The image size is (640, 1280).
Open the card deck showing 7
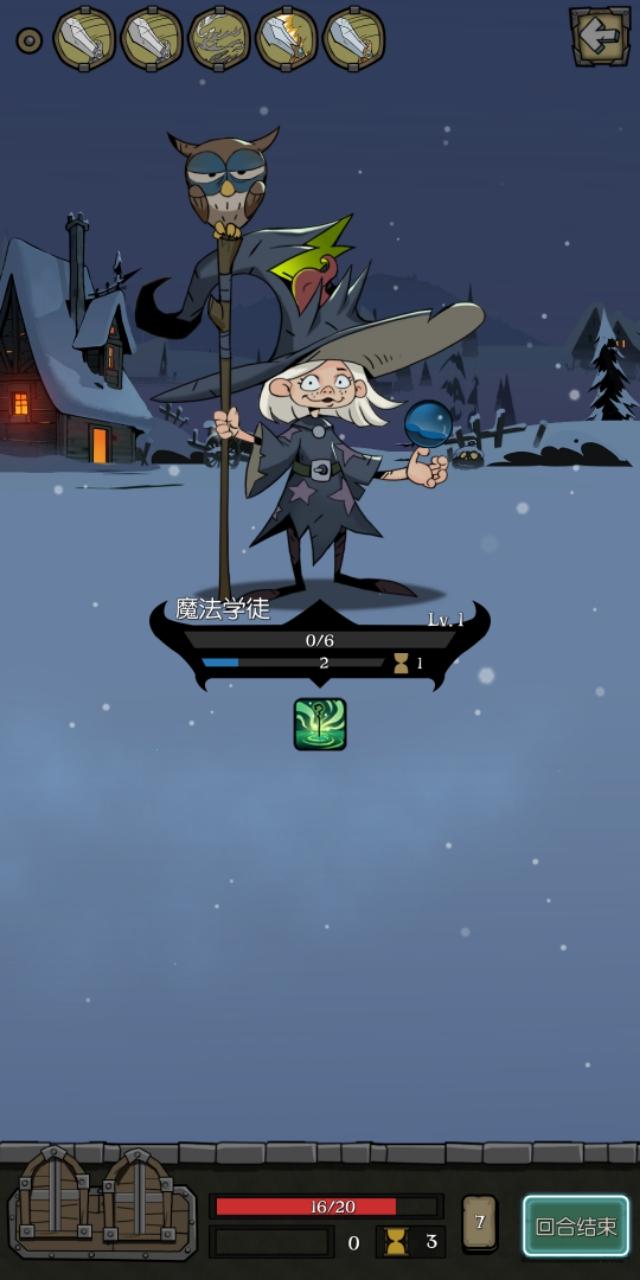coord(480,1223)
